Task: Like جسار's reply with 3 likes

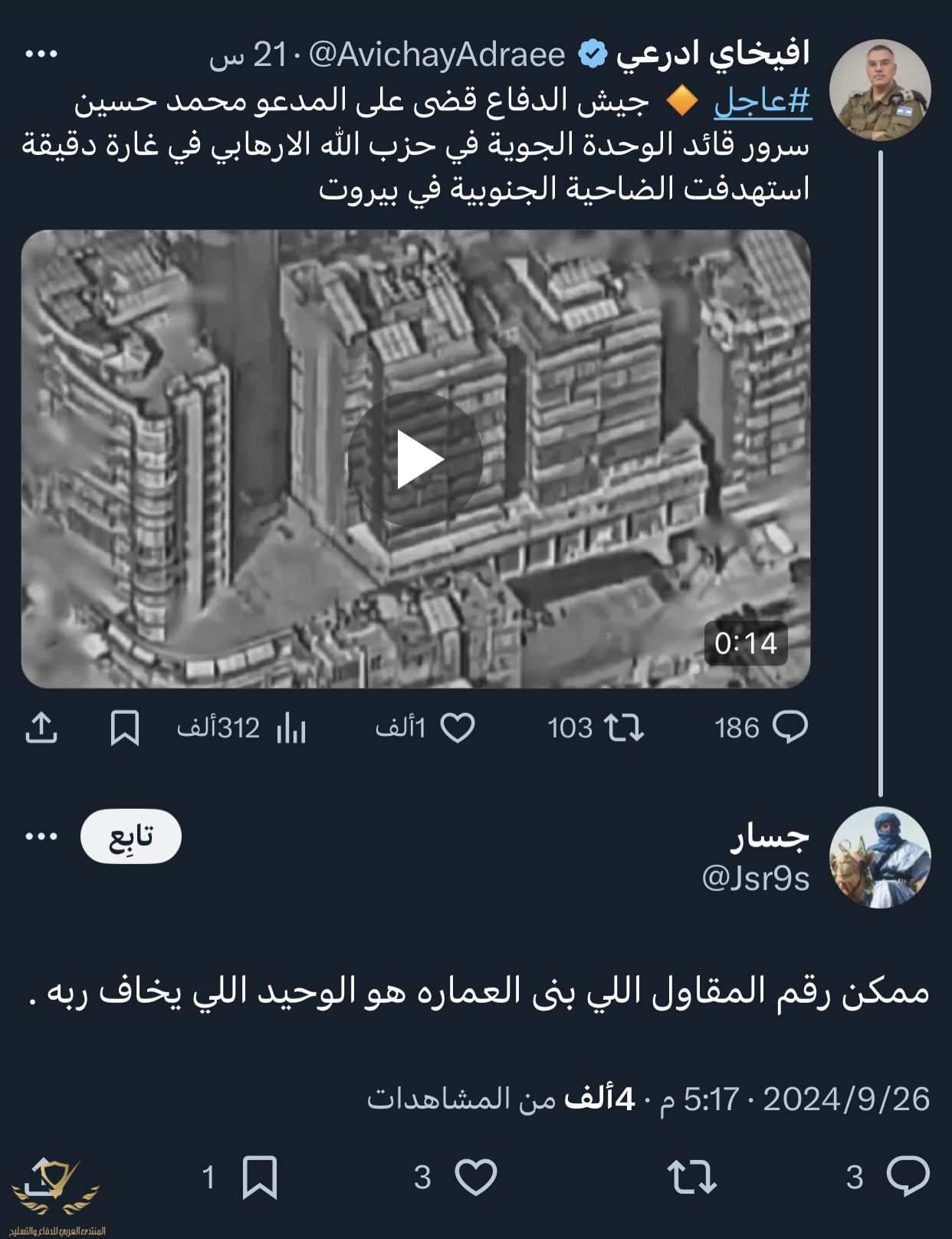Action: (x=476, y=1176)
